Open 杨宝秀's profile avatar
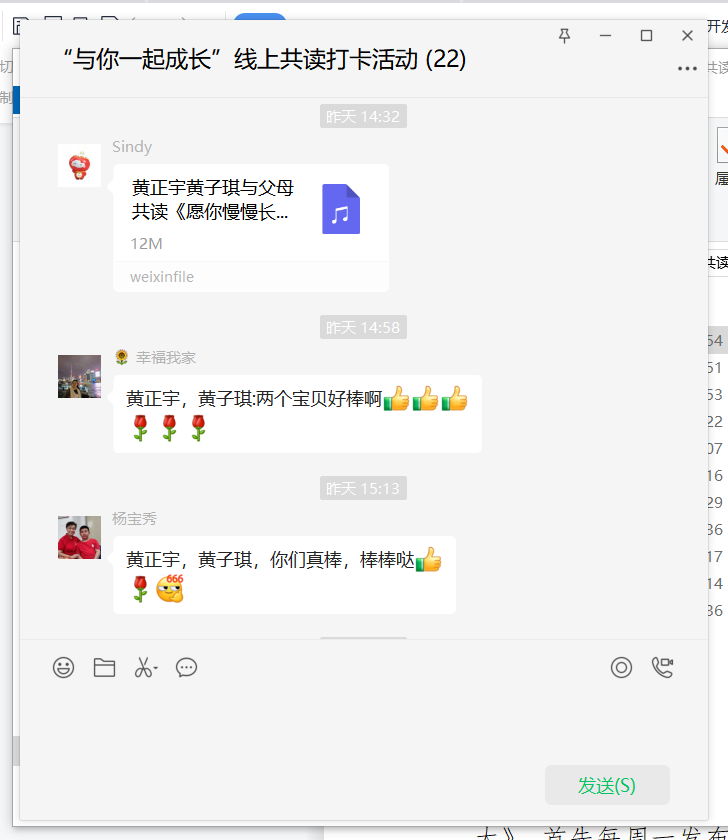The height and width of the screenshot is (840, 728). (x=79, y=538)
